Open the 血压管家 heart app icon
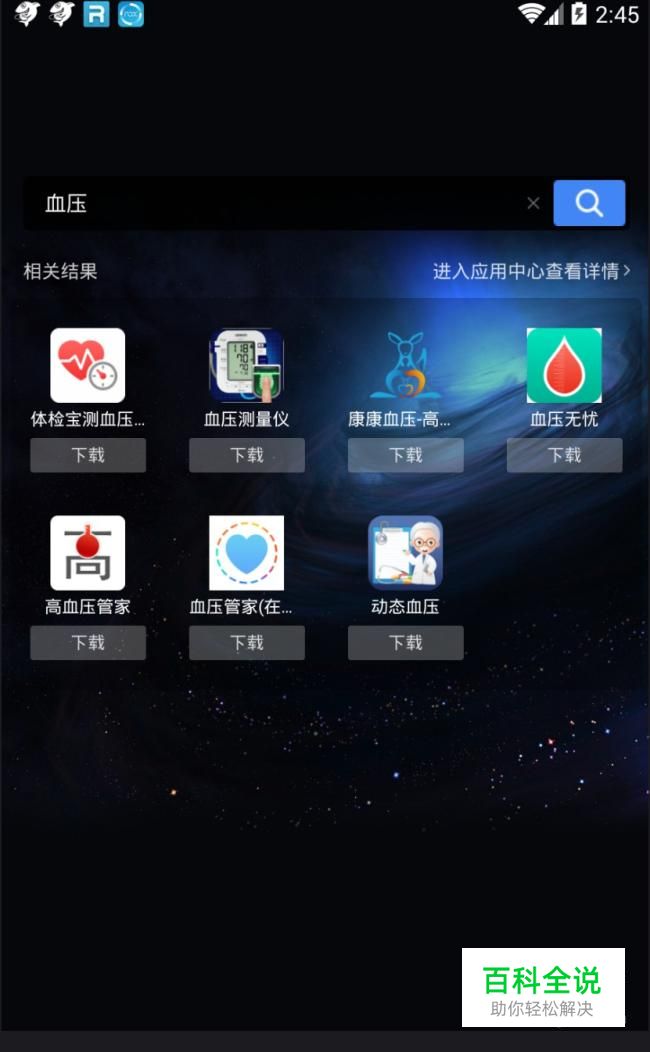The width and height of the screenshot is (650, 1052). 246,553
